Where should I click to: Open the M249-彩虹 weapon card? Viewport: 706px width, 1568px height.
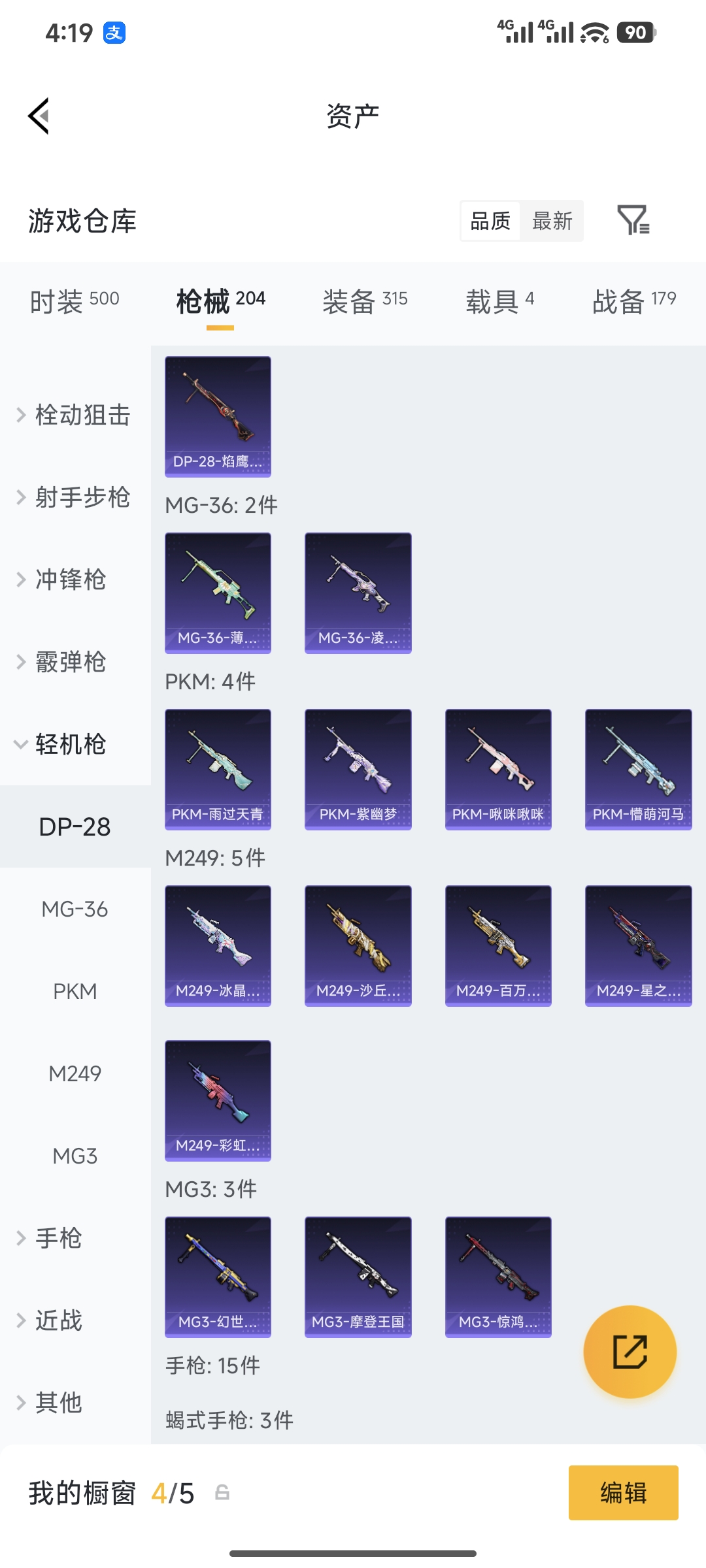pos(218,1102)
